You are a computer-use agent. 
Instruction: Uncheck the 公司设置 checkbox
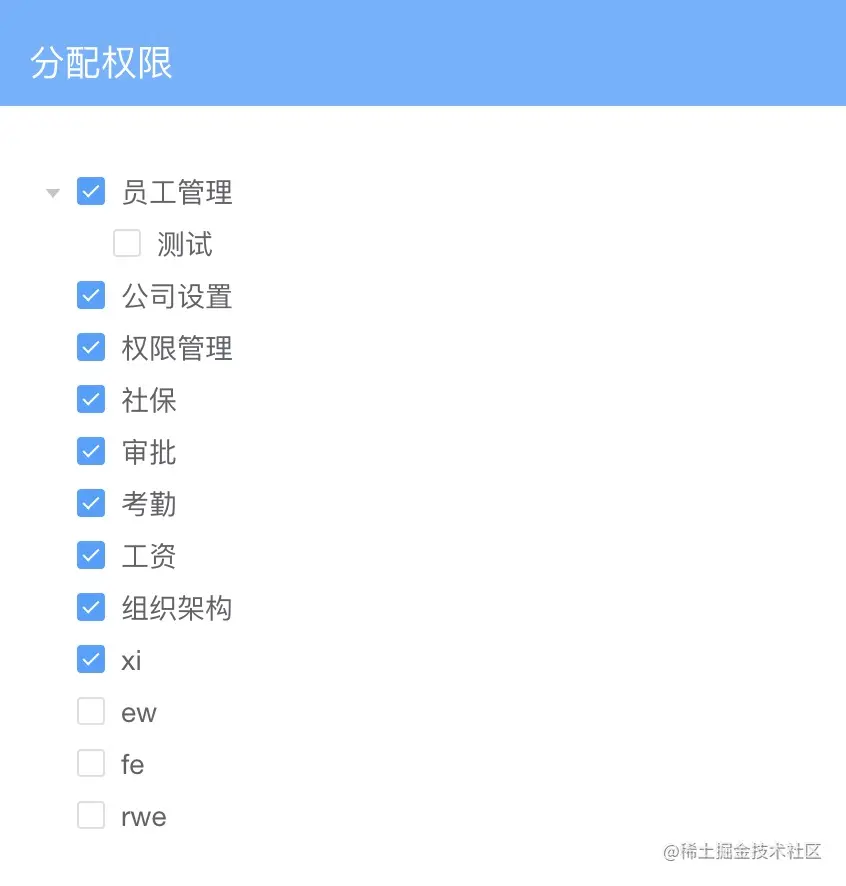point(91,295)
